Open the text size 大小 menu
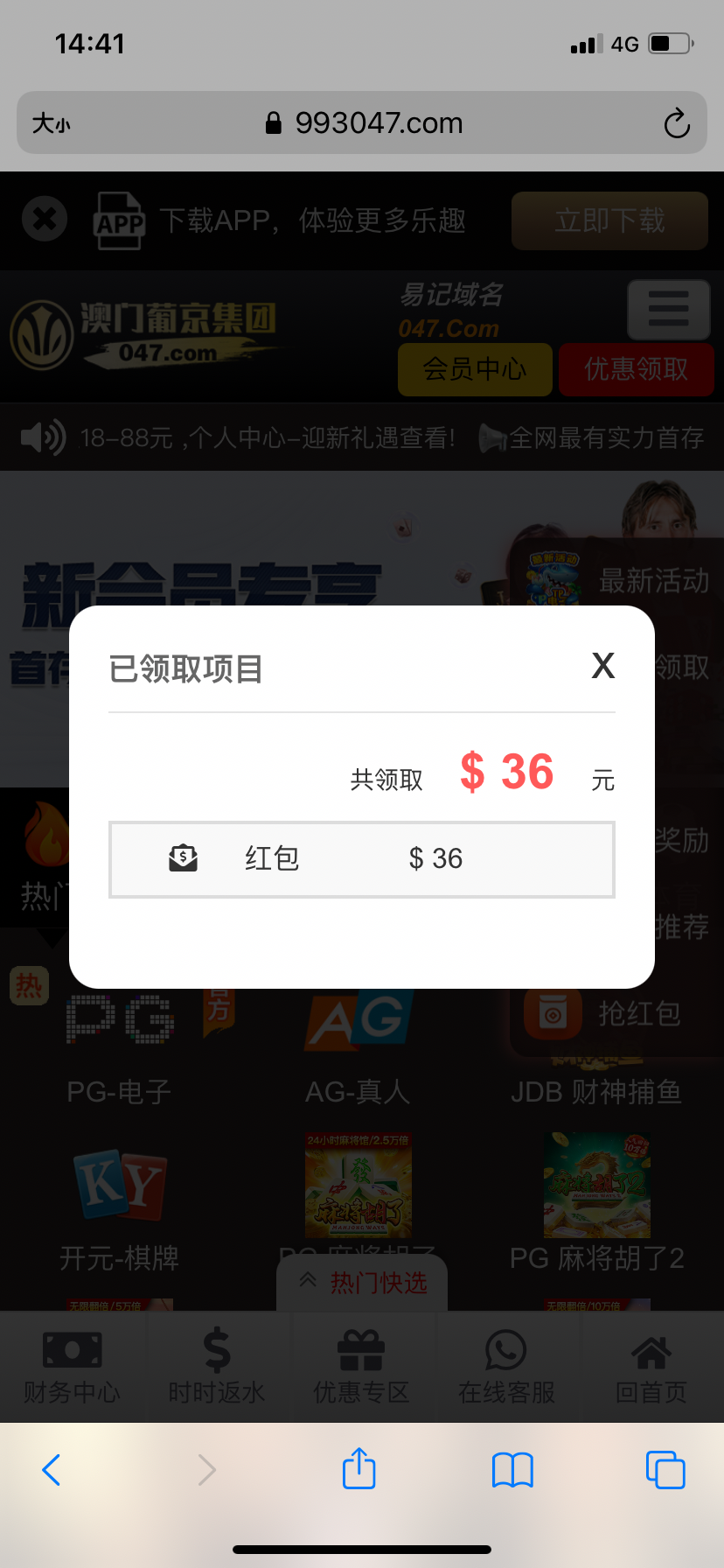 [x=51, y=123]
